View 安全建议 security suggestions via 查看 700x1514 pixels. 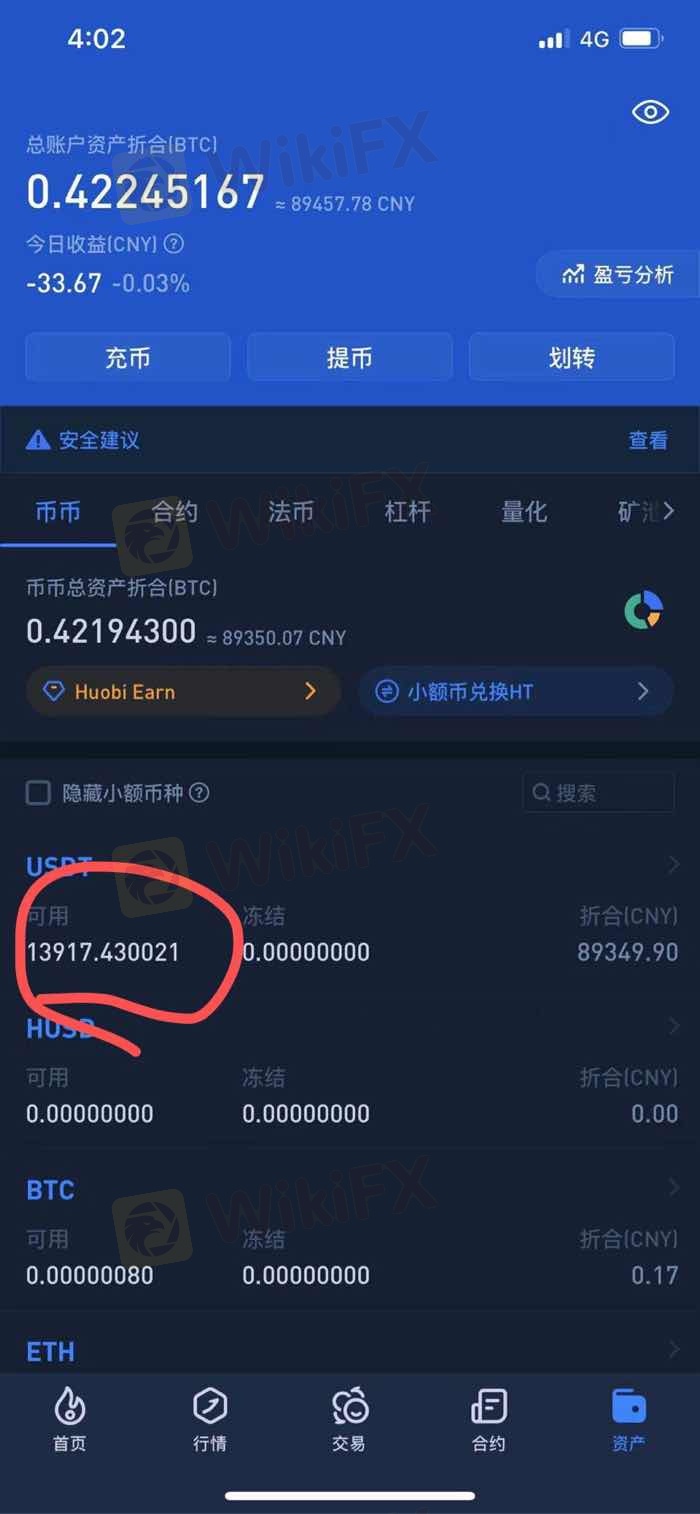648,440
